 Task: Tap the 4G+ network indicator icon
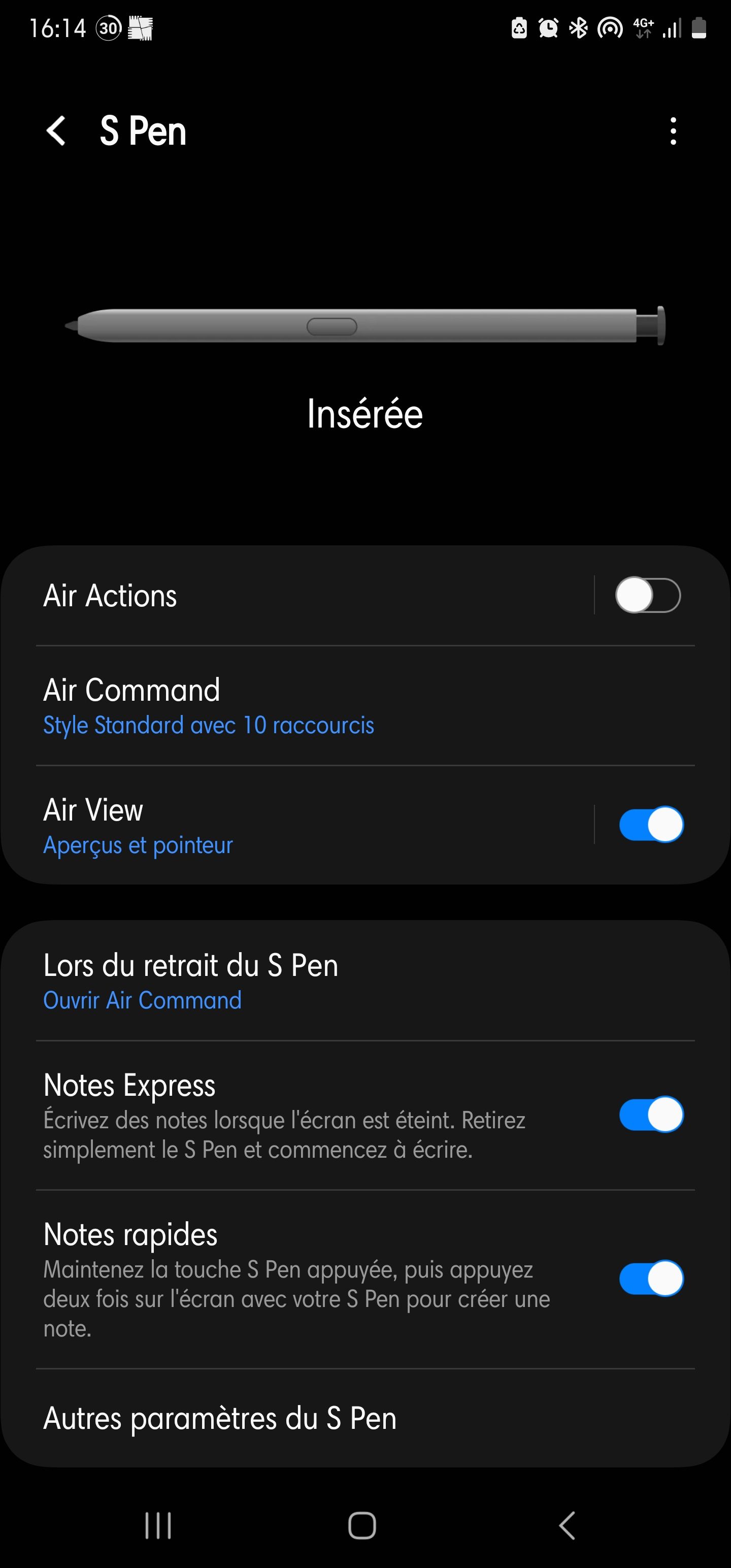pos(641,27)
